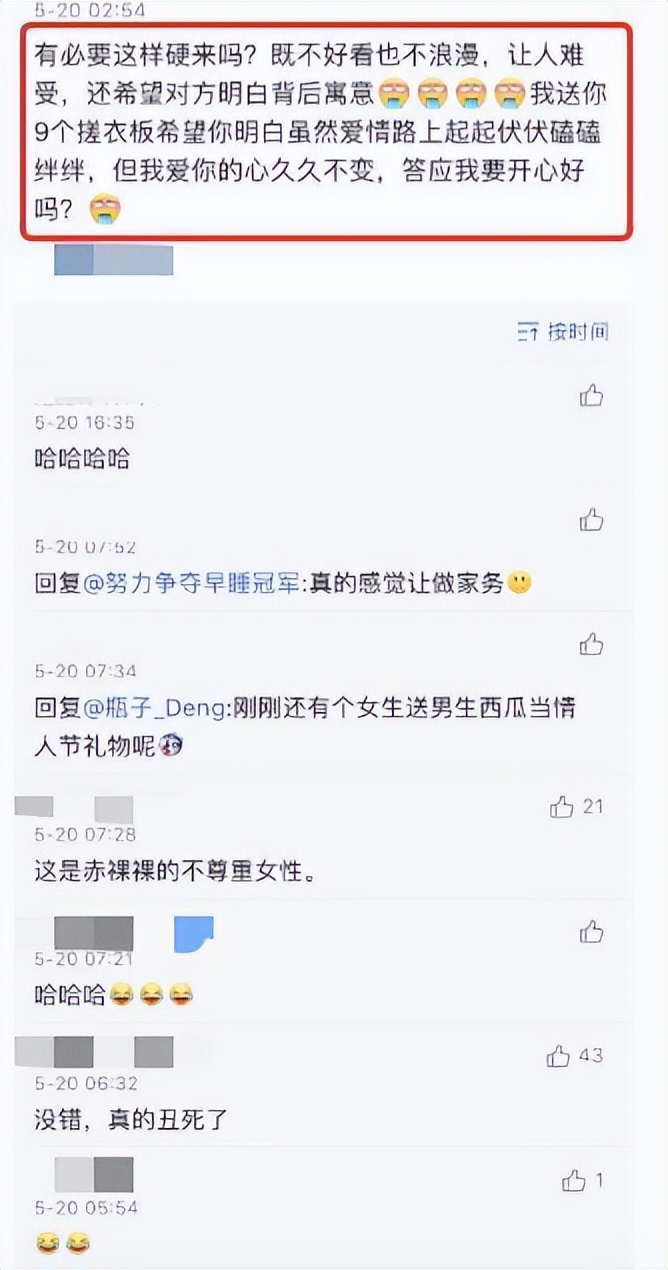Like the comment 没错，真的丑死了

(x=559, y=1055)
